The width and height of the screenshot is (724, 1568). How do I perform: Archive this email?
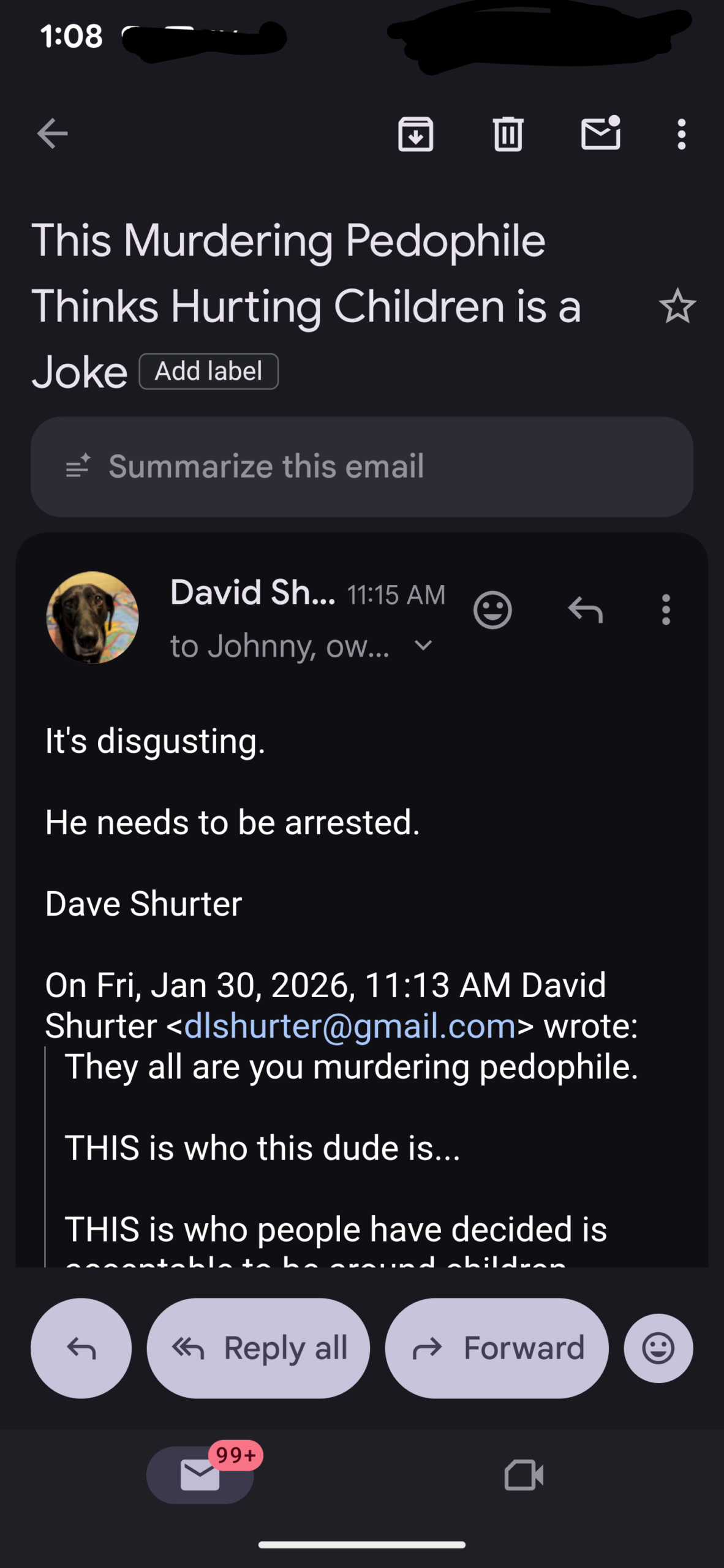[x=416, y=134]
